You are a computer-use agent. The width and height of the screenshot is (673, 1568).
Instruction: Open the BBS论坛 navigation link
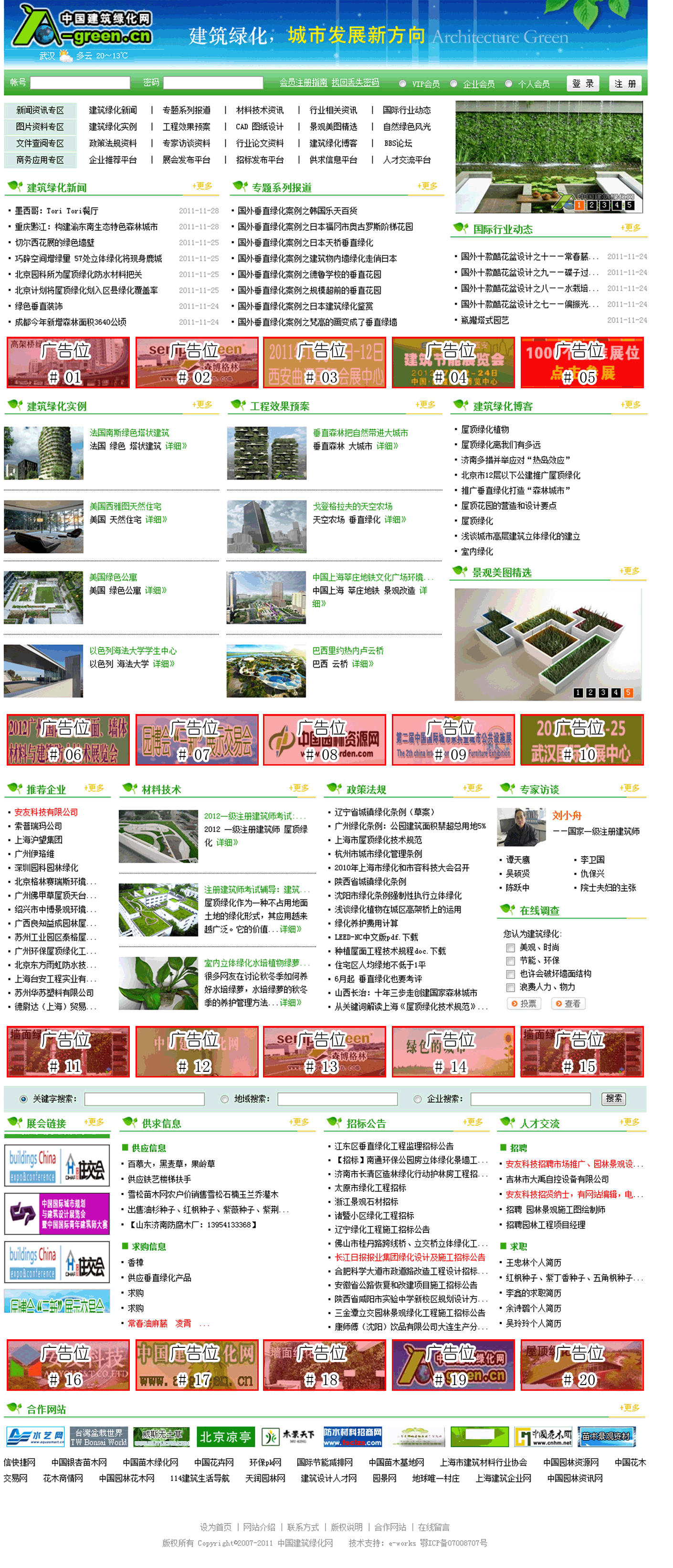pyautogui.click(x=398, y=143)
